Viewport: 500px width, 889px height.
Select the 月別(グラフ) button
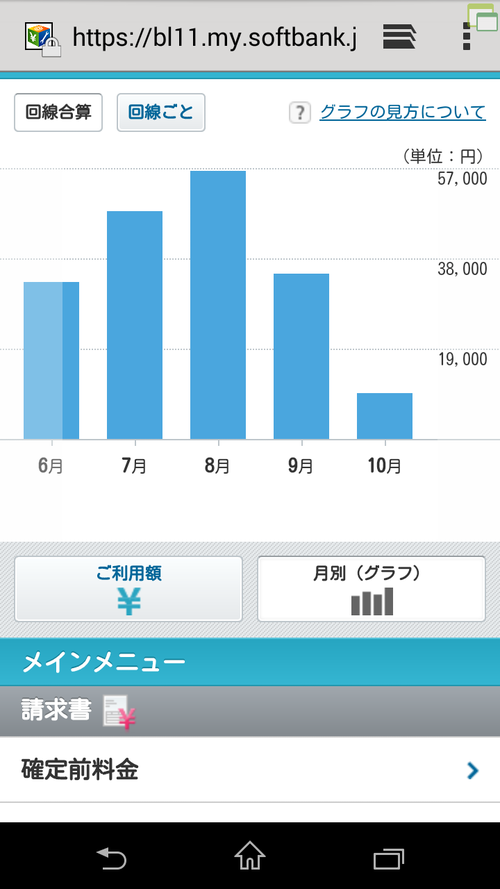click(x=371, y=589)
